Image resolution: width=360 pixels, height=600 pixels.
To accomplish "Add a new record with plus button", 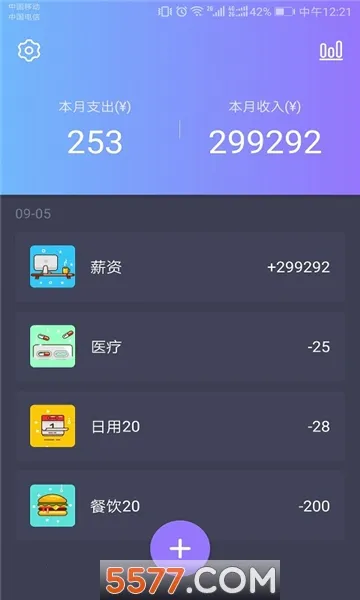I will coord(180,549).
